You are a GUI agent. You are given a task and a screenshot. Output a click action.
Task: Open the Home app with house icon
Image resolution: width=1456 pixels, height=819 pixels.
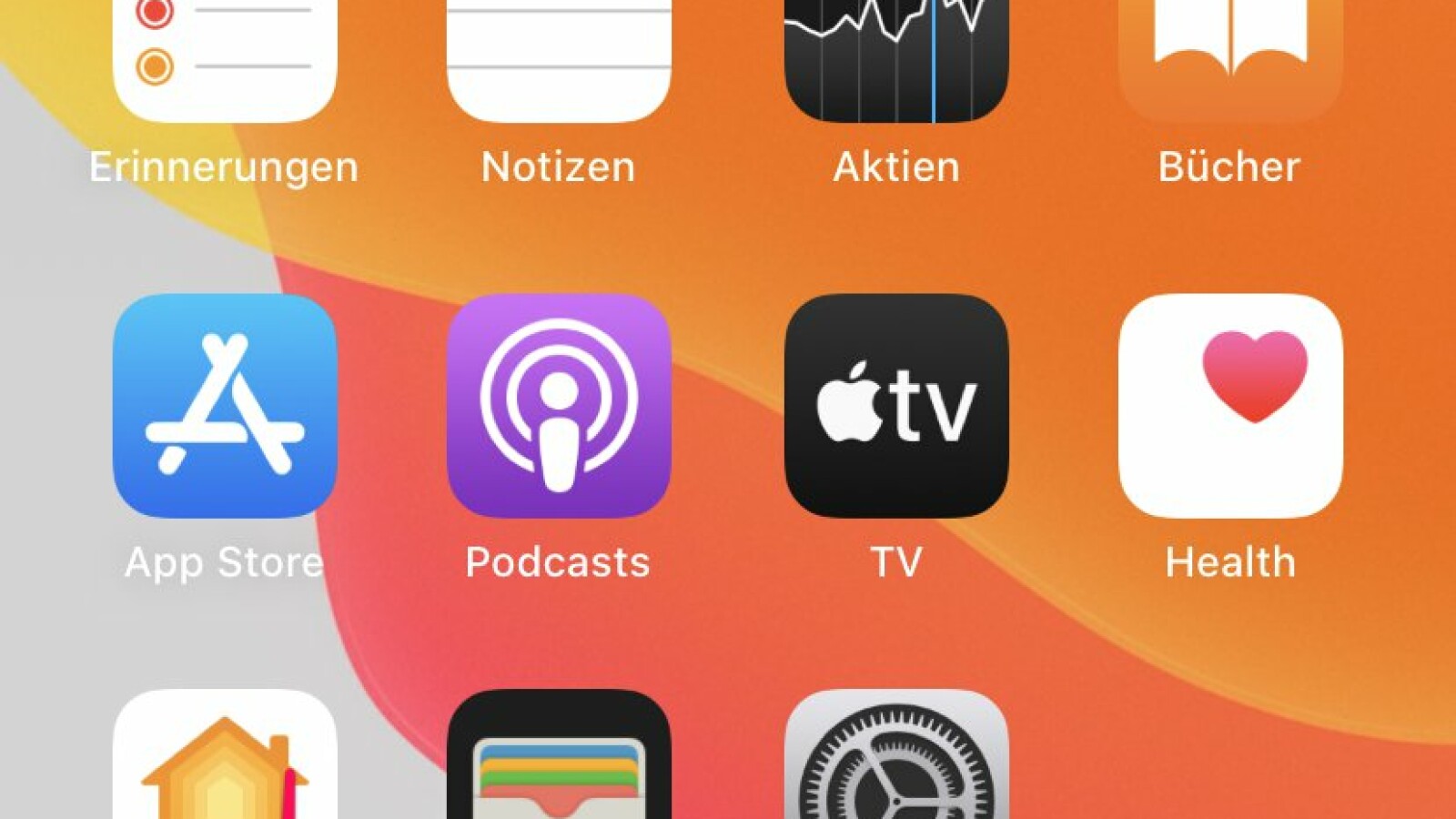click(x=225, y=760)
